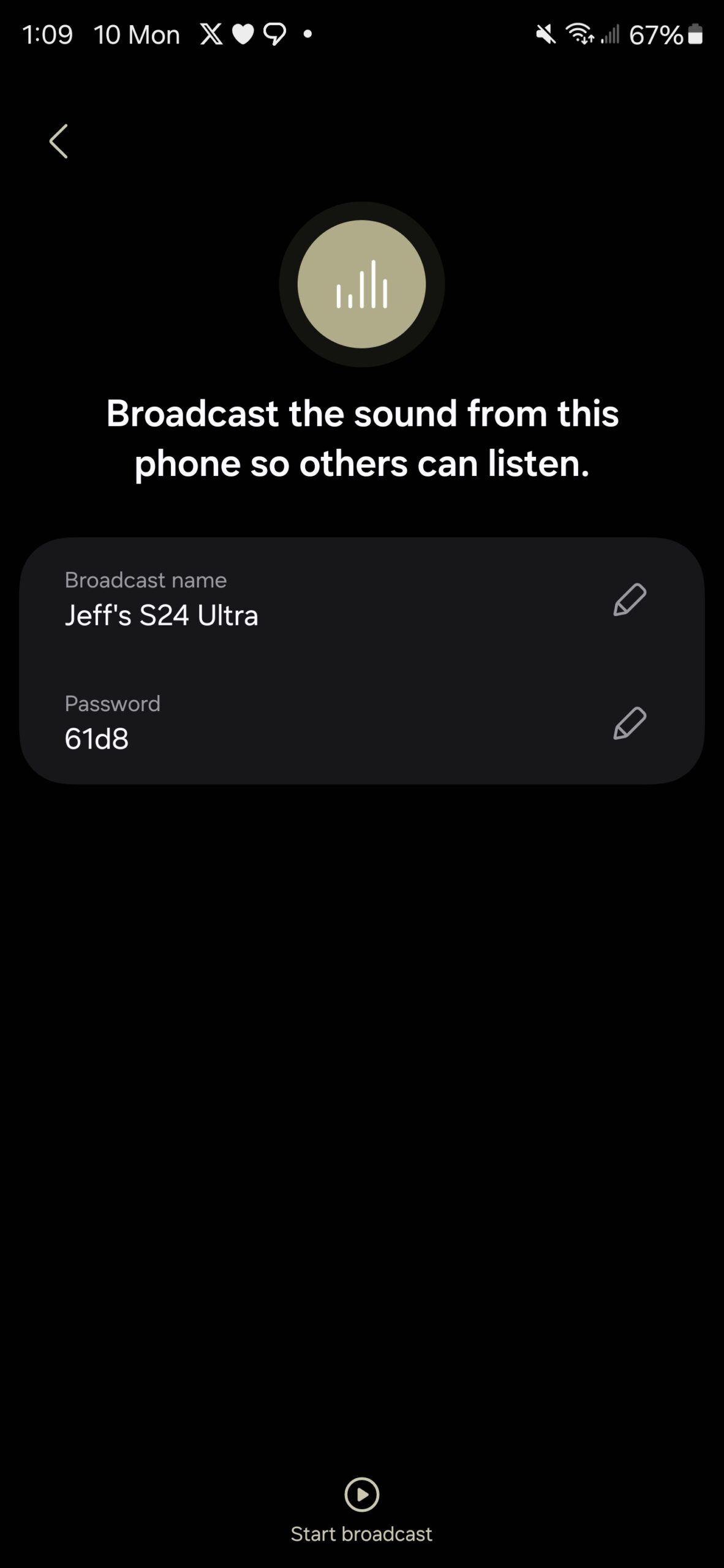Screen dimensions: 724x1568
Task: Edit the password pencil icon
Action: point(630,723)
